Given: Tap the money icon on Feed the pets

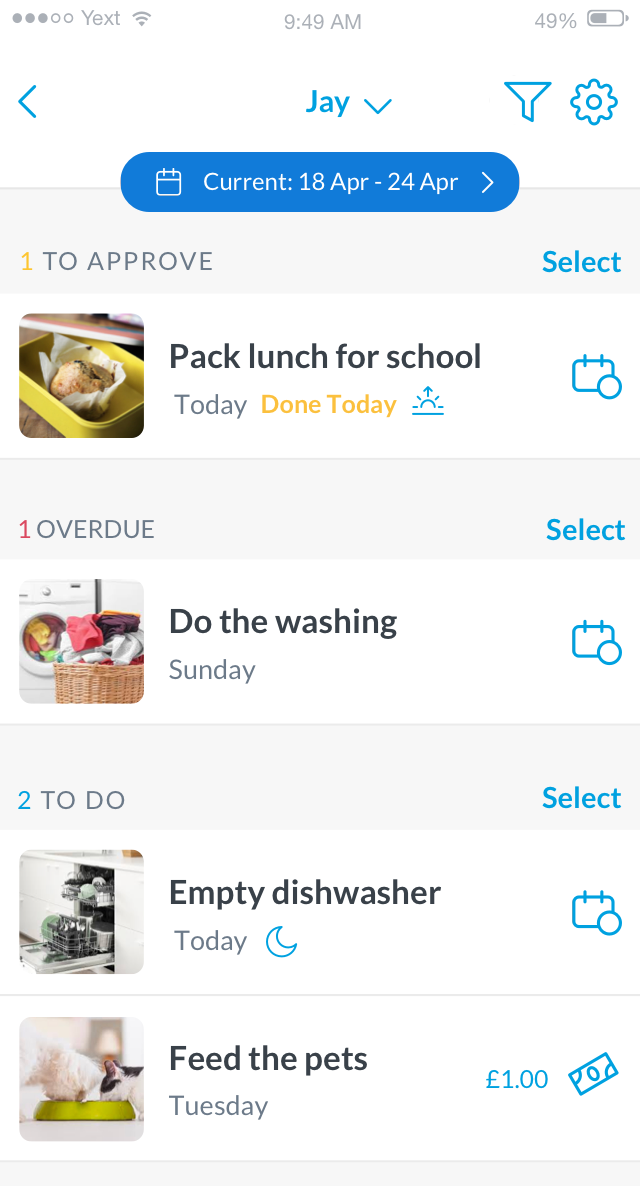Looking at the screenshot, I should [593, 1074].
